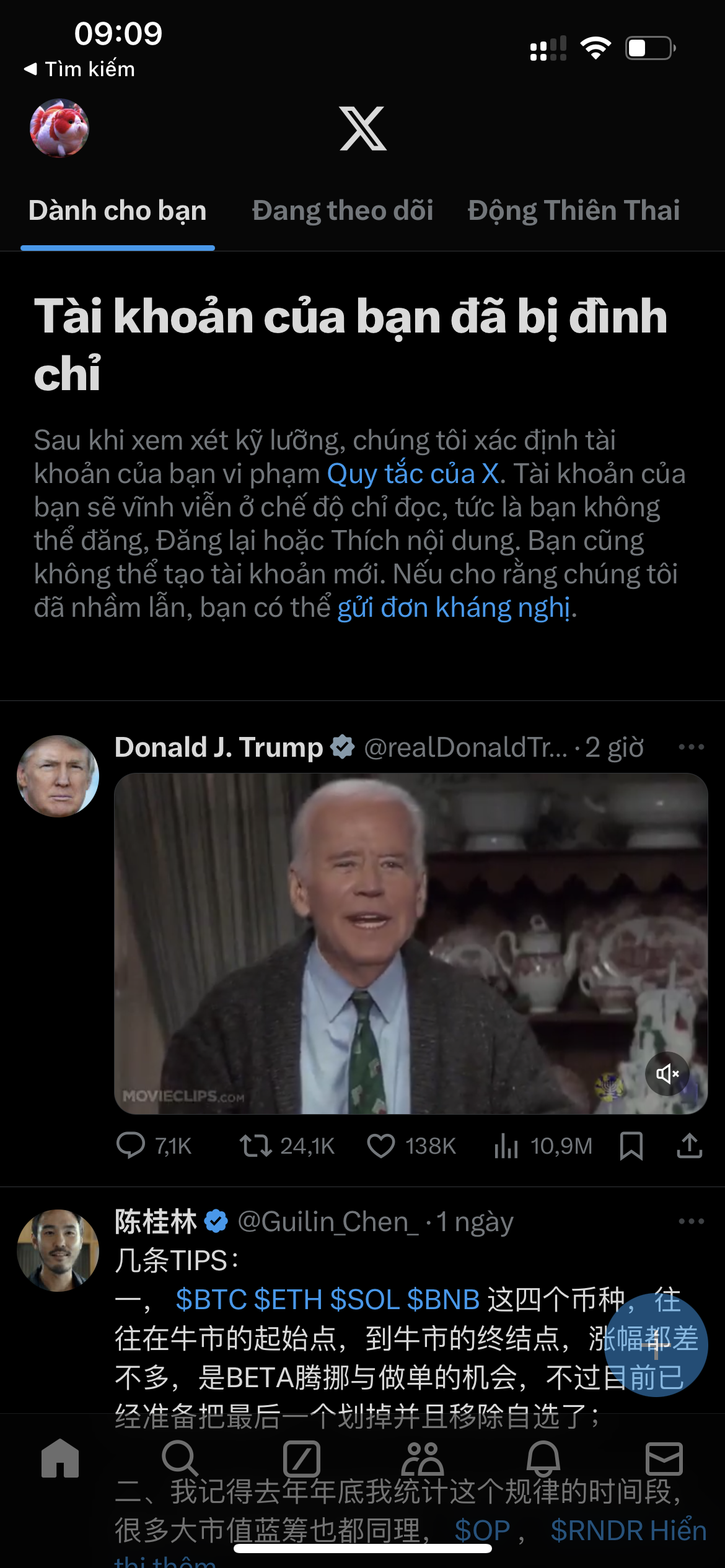The image size is (725, 1568).
Task: Open overflow menu on Trump's post
Action: click(x=691, y=747)
